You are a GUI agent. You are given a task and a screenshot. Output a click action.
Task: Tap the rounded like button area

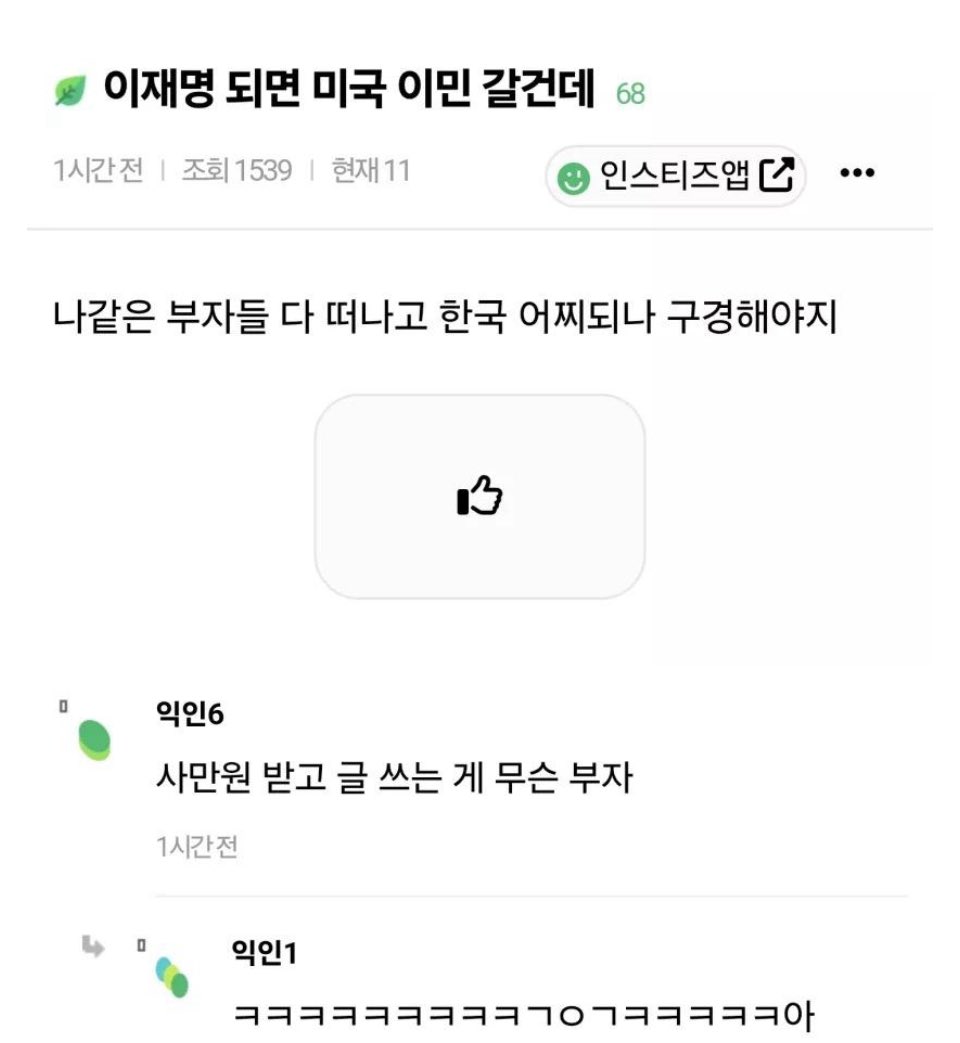(480, 494)
